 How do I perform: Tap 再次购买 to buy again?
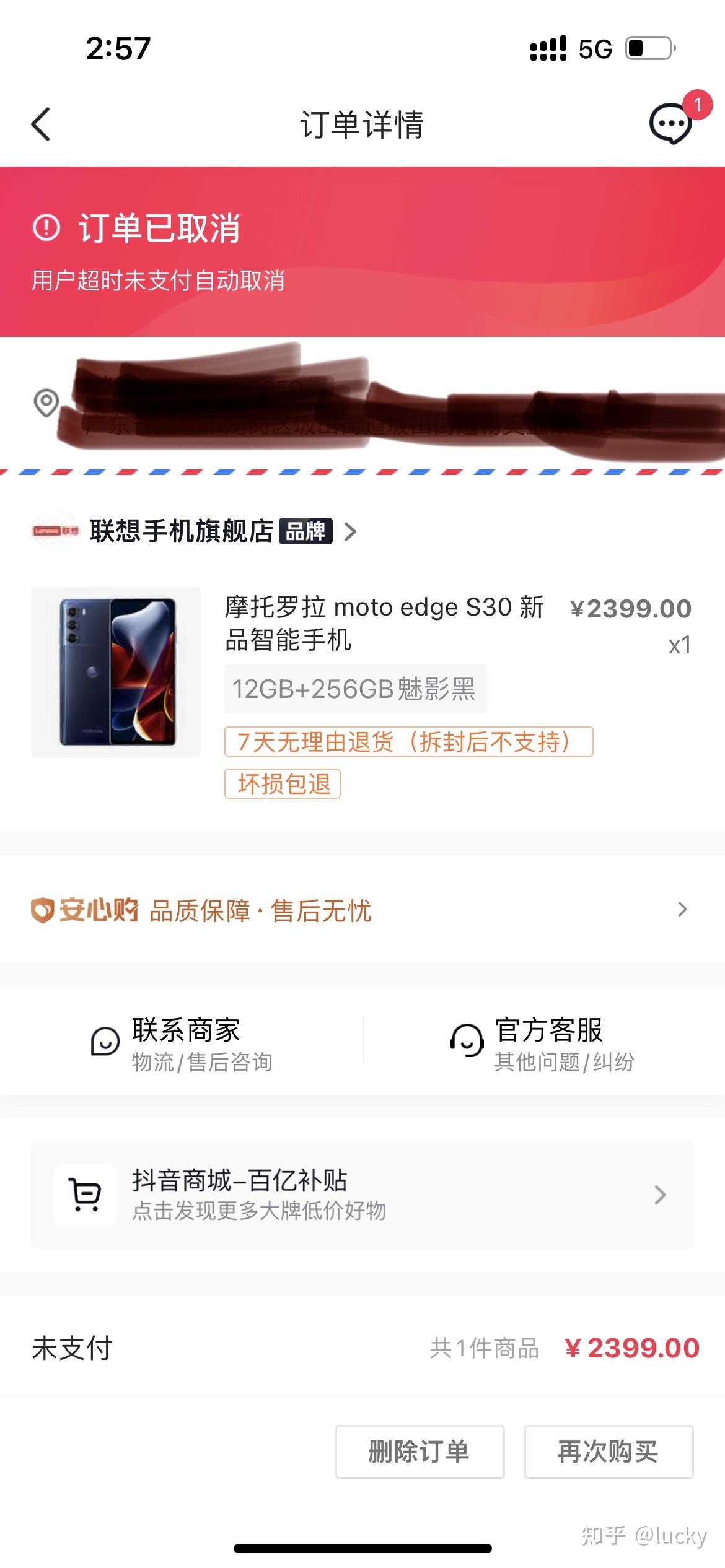[x=608, y=1452]
